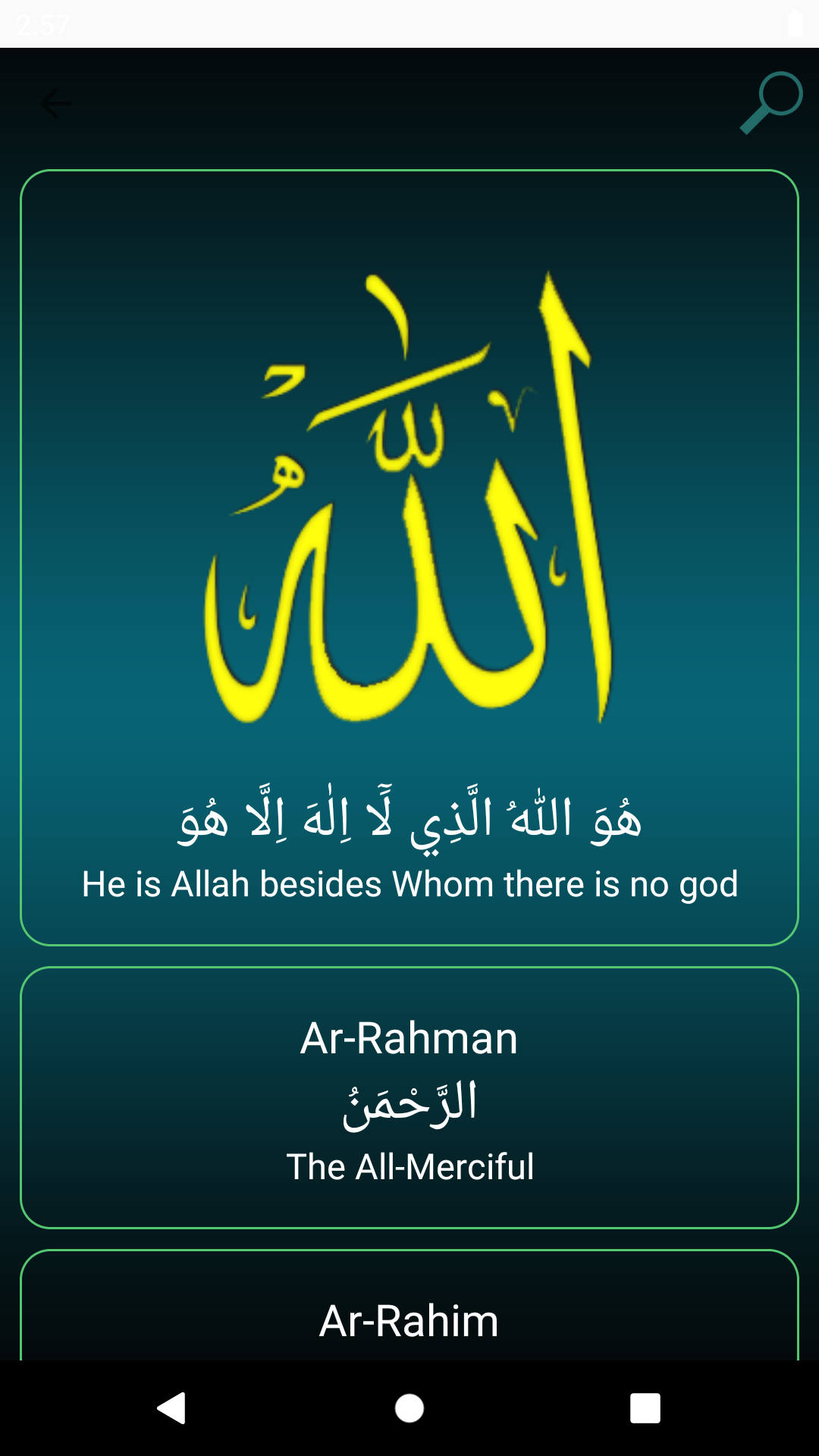
Task: Open the Allah name card
Action: tap(409, 557)
